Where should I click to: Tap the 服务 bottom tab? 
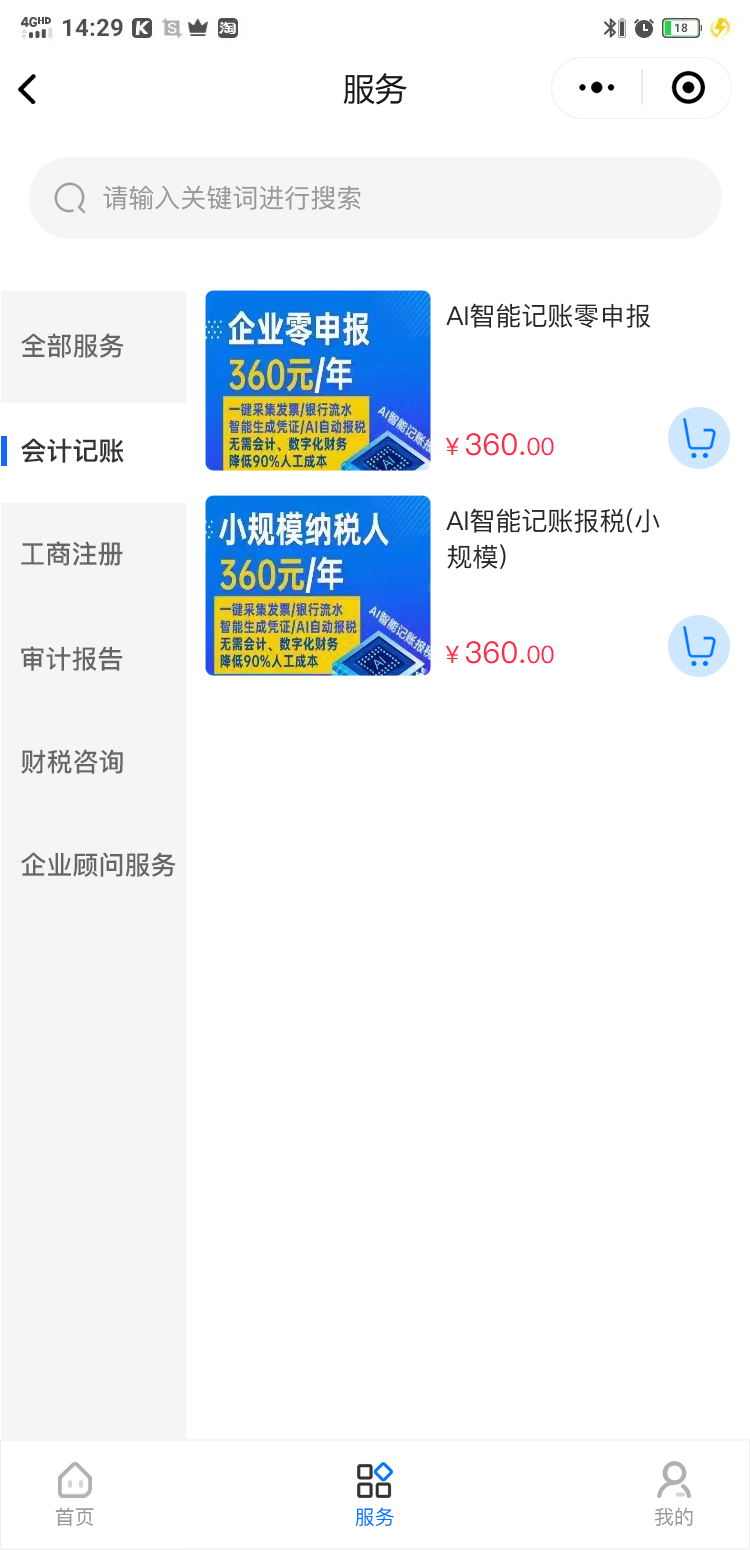[x=374, y=1494]
